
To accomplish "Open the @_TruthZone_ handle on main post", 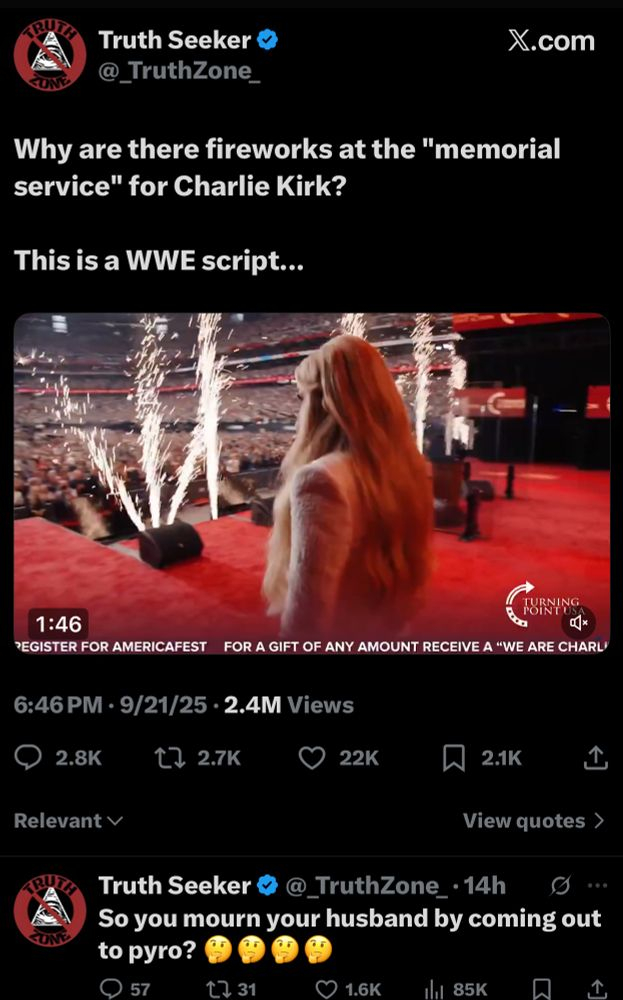I will tap(178, 73).
